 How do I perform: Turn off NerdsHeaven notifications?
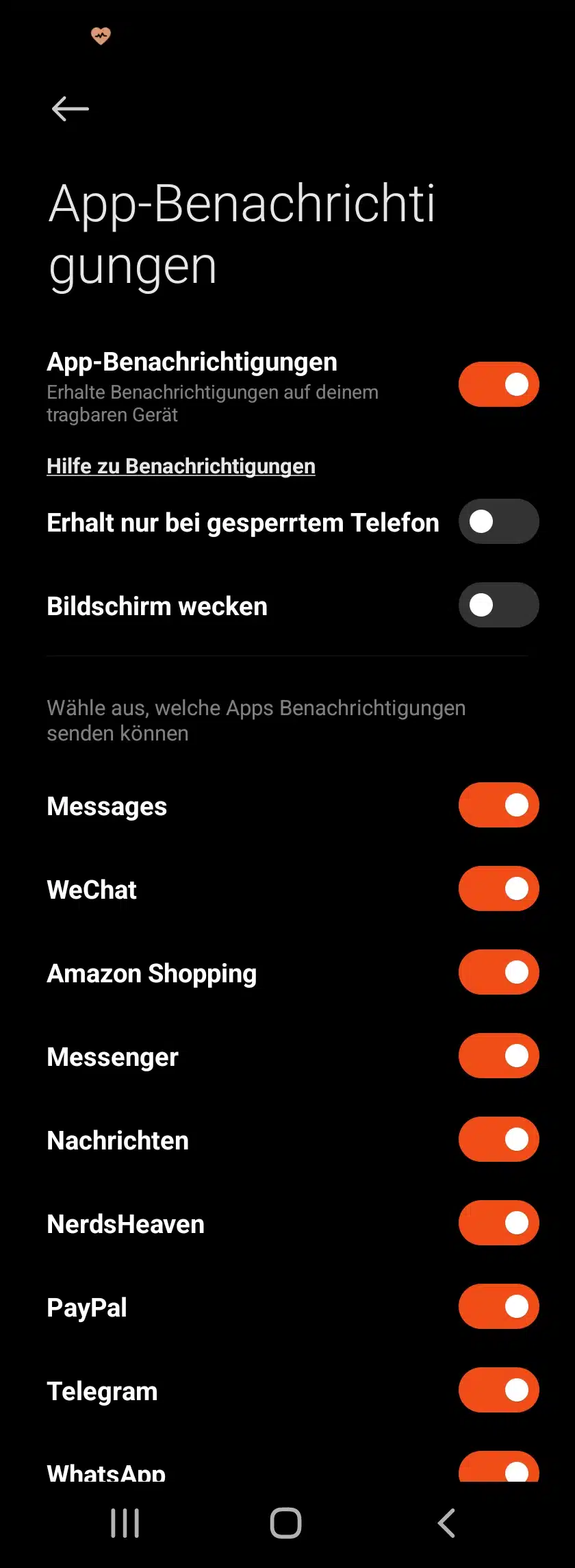pos(498,1223)
